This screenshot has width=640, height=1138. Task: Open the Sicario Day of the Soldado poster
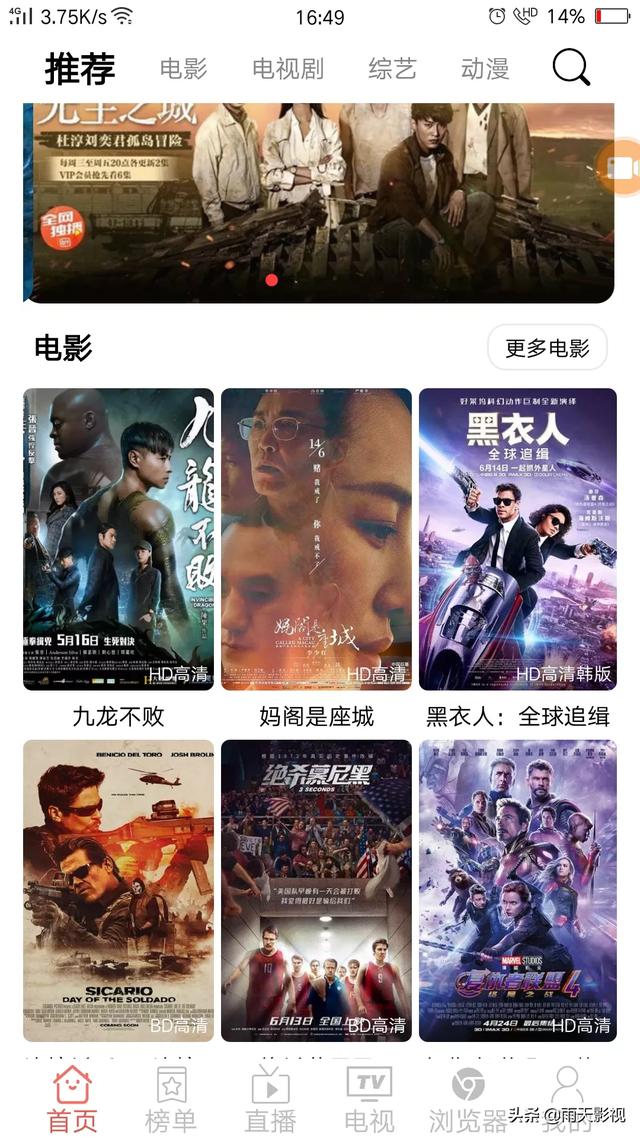[x=119, y=890]
